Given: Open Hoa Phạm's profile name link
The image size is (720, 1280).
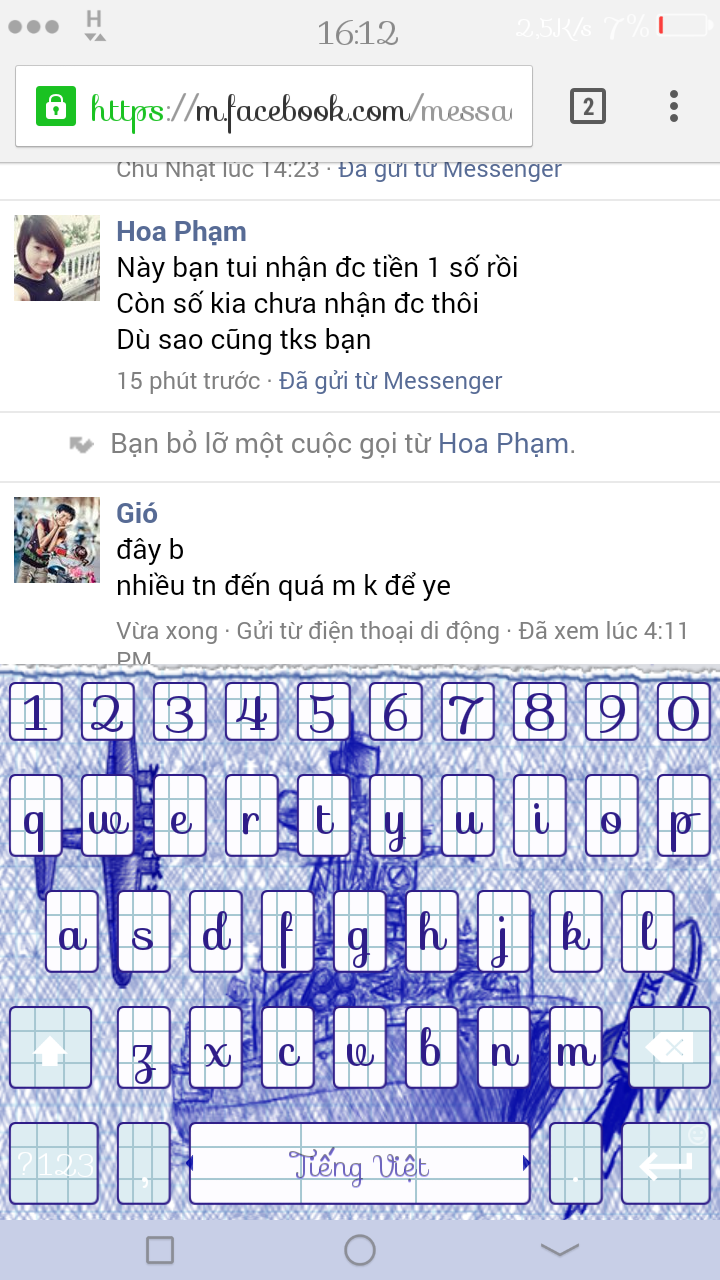Looking at the screenshot, I should click(x=181, y=232).
